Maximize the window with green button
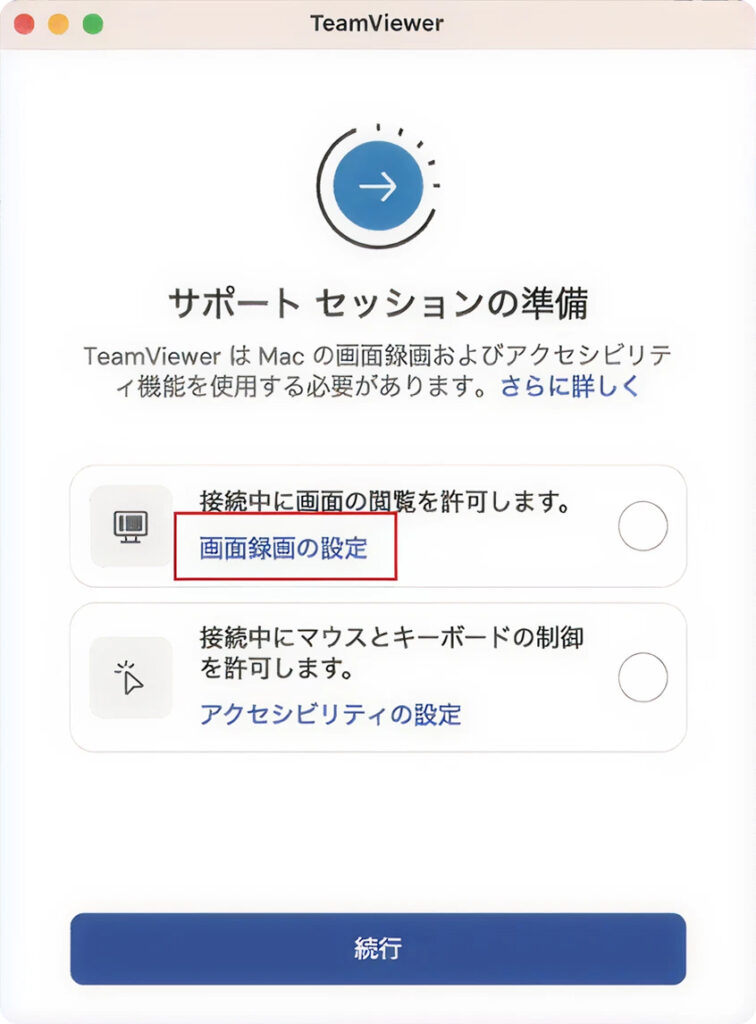The width and height of the screenshot is (756, 1024). 93,23
